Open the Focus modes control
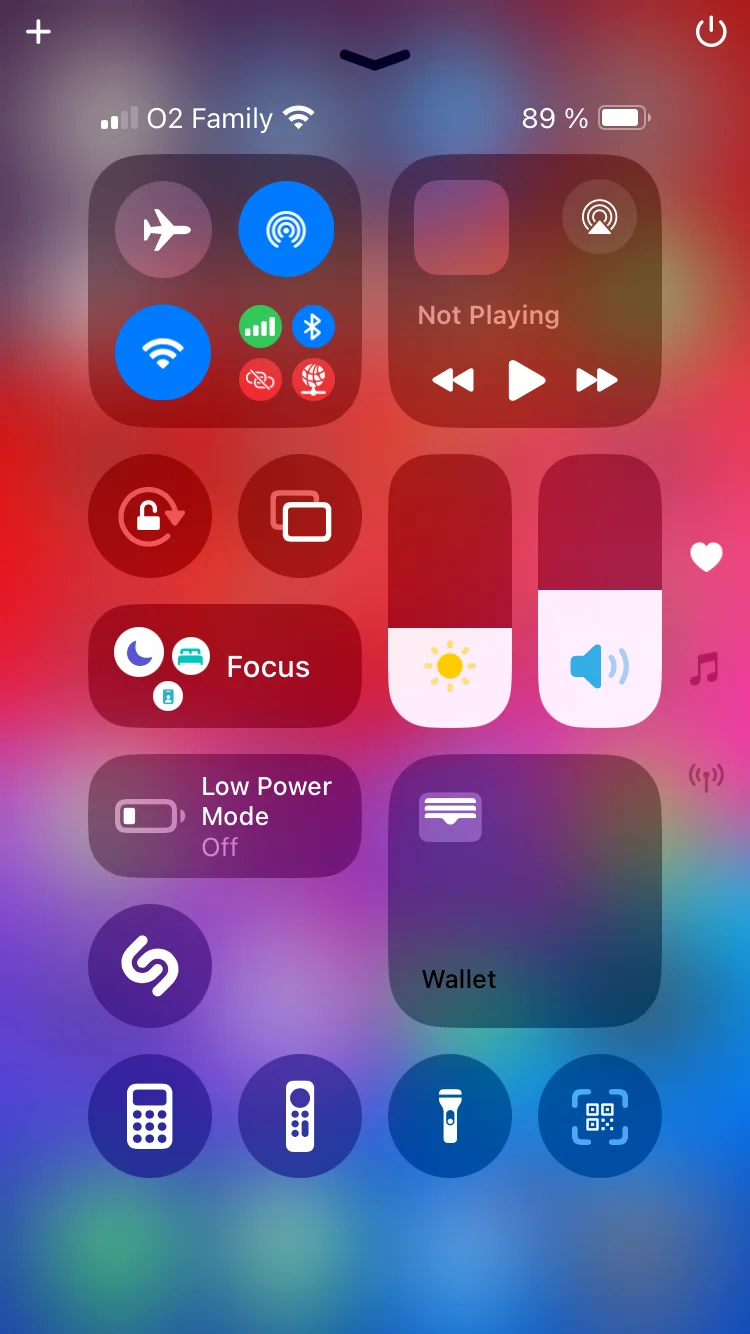The height and width of the screenshot is (1334, 750). click(225, 666)
